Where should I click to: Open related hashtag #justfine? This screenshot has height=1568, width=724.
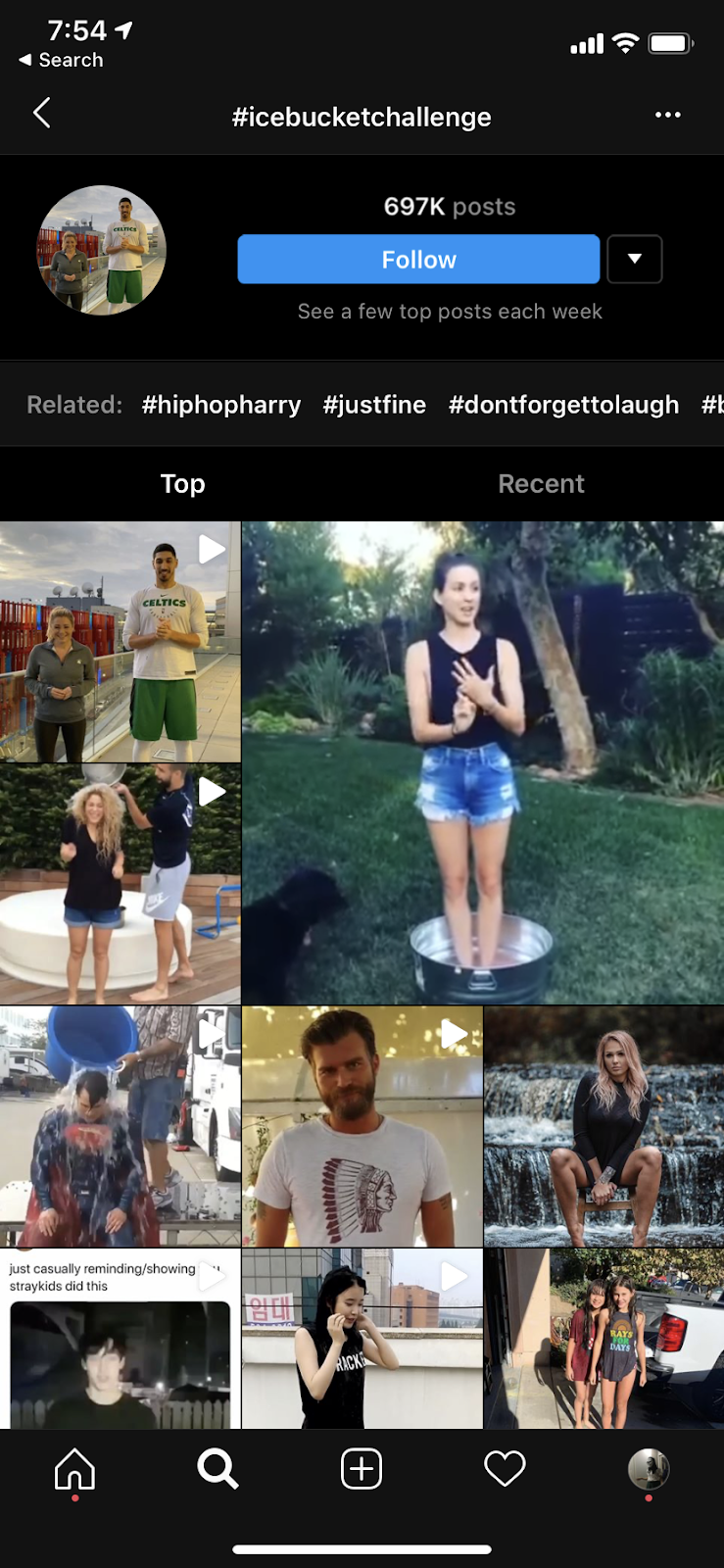click(x=374, y=405)
